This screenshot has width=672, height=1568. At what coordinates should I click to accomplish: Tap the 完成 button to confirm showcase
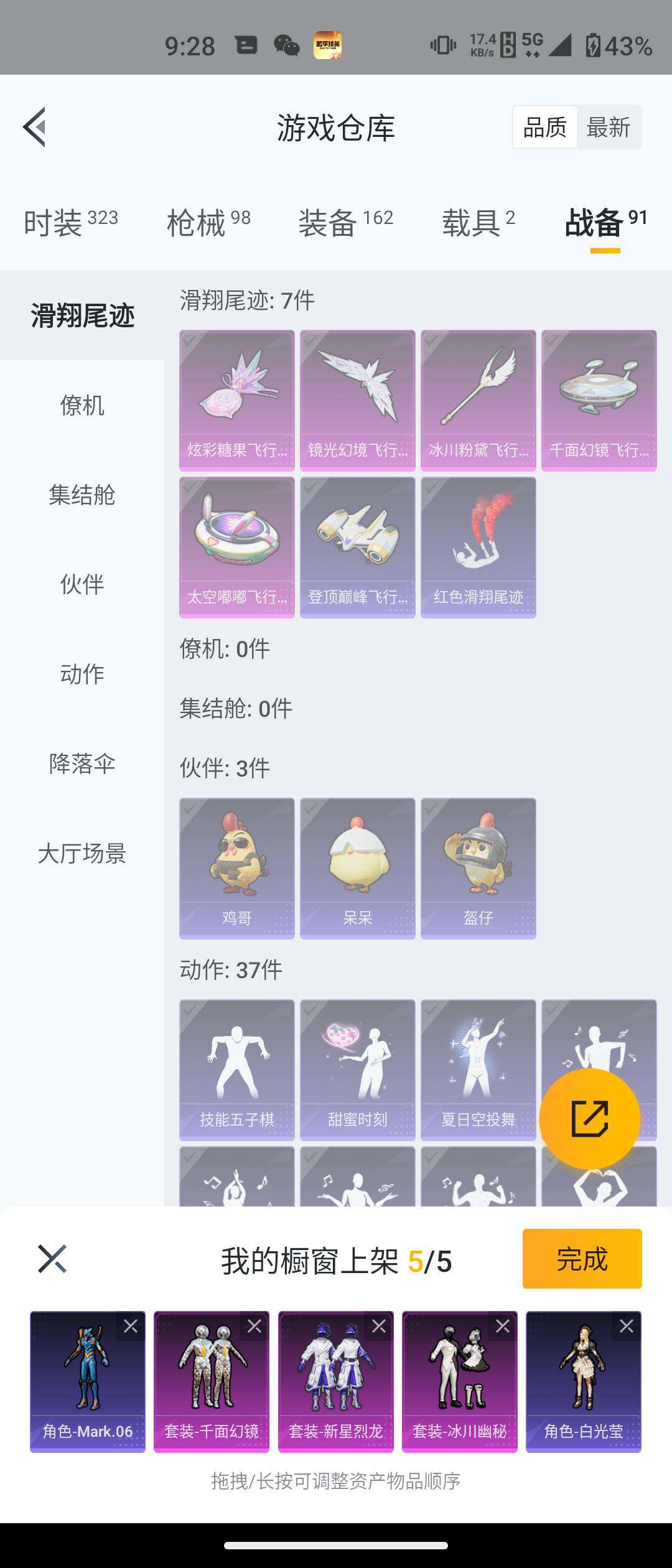pos(582,1260)
